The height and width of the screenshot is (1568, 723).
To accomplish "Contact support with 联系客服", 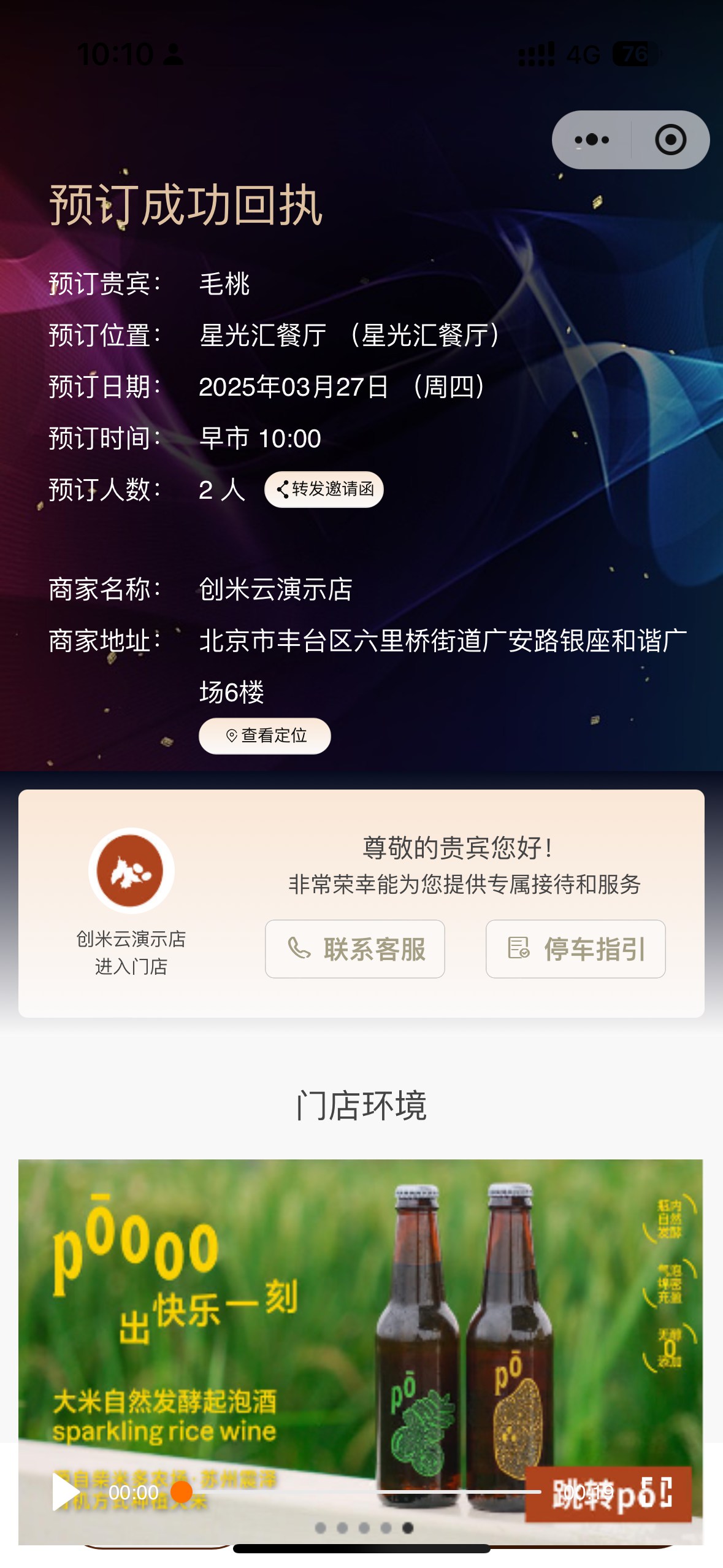I will pyautogui.click(x=354, y=948).
